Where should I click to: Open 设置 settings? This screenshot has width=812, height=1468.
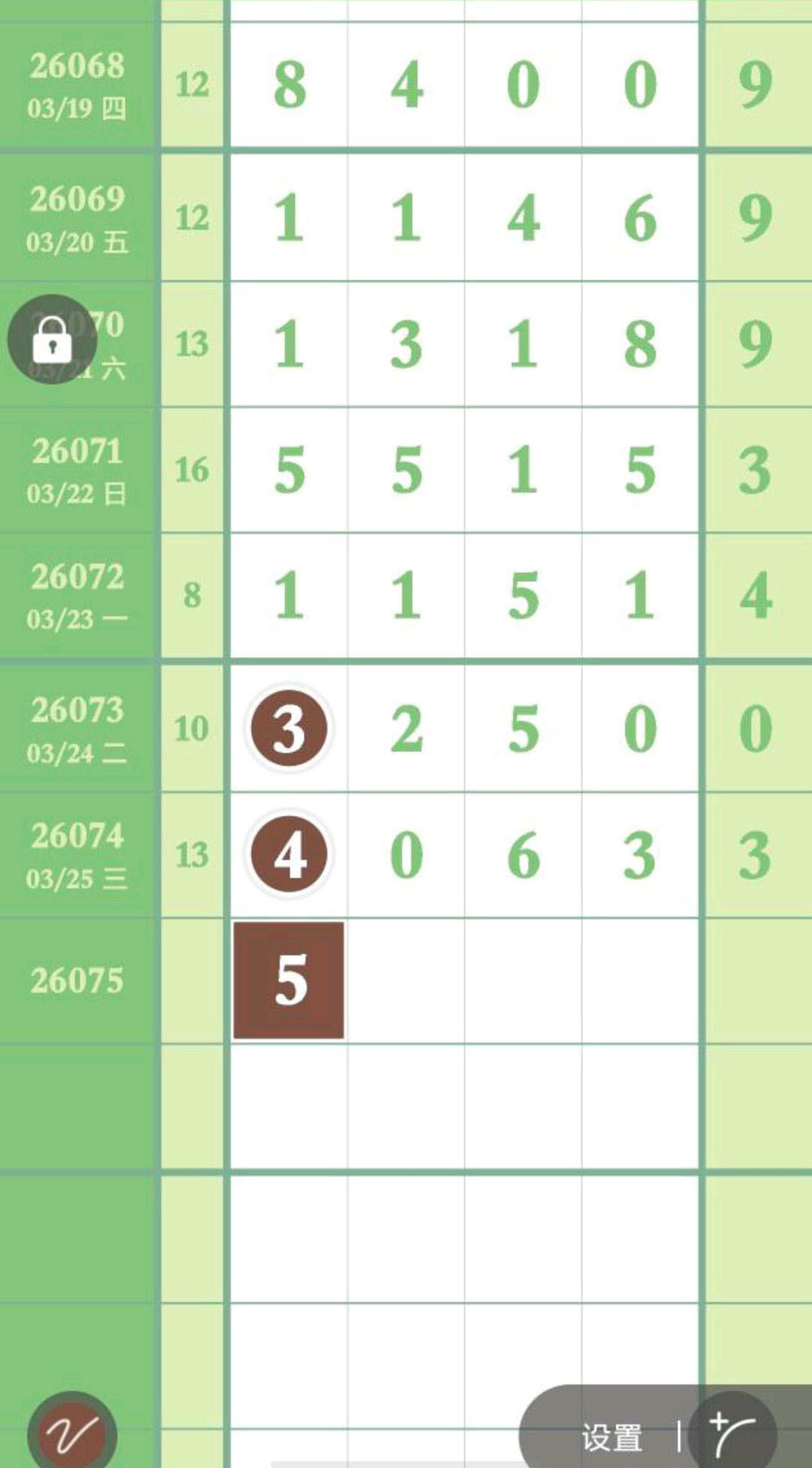click(612, 1436)
